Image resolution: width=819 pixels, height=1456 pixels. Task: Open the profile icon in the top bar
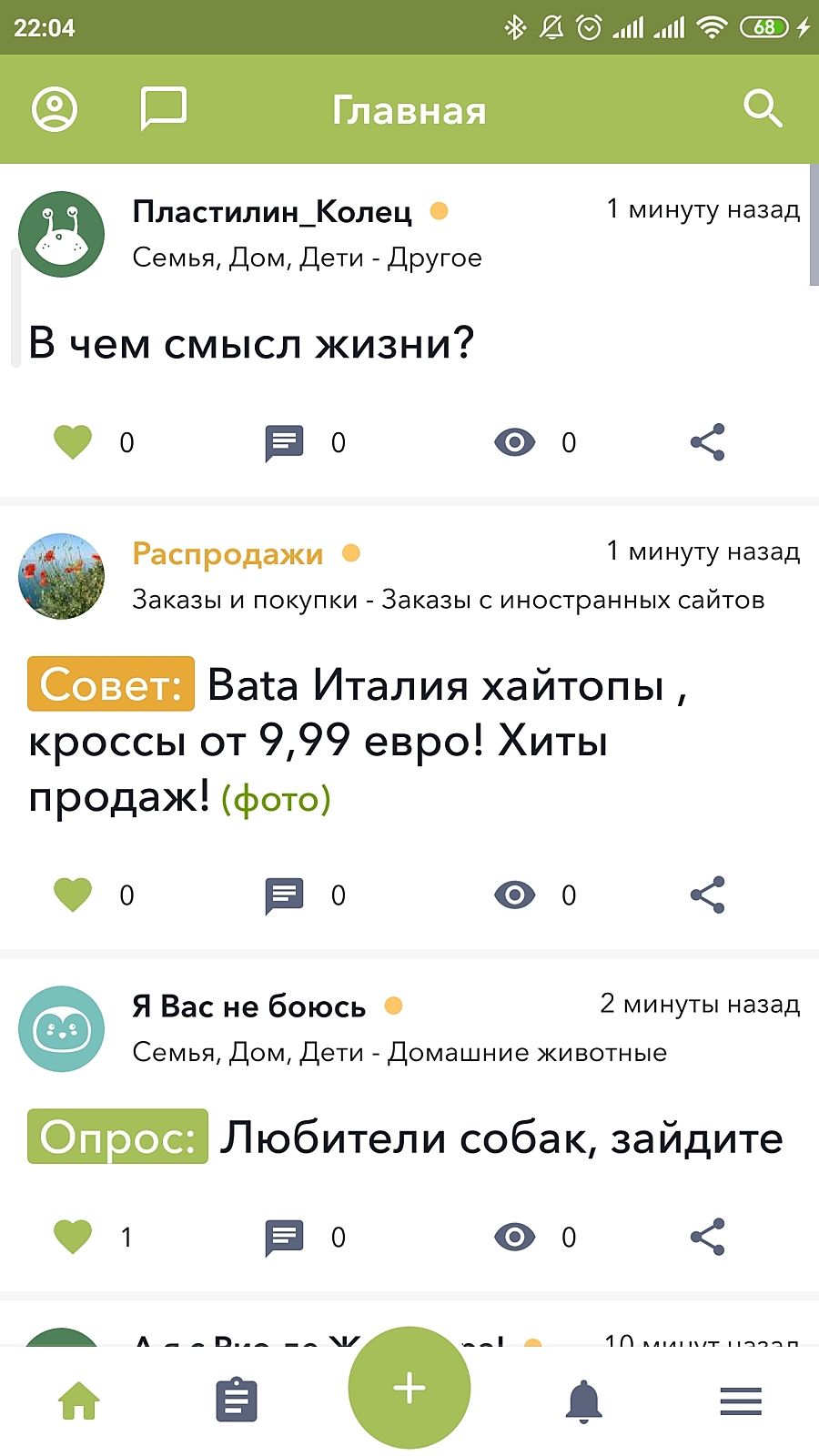click(55, 110)
